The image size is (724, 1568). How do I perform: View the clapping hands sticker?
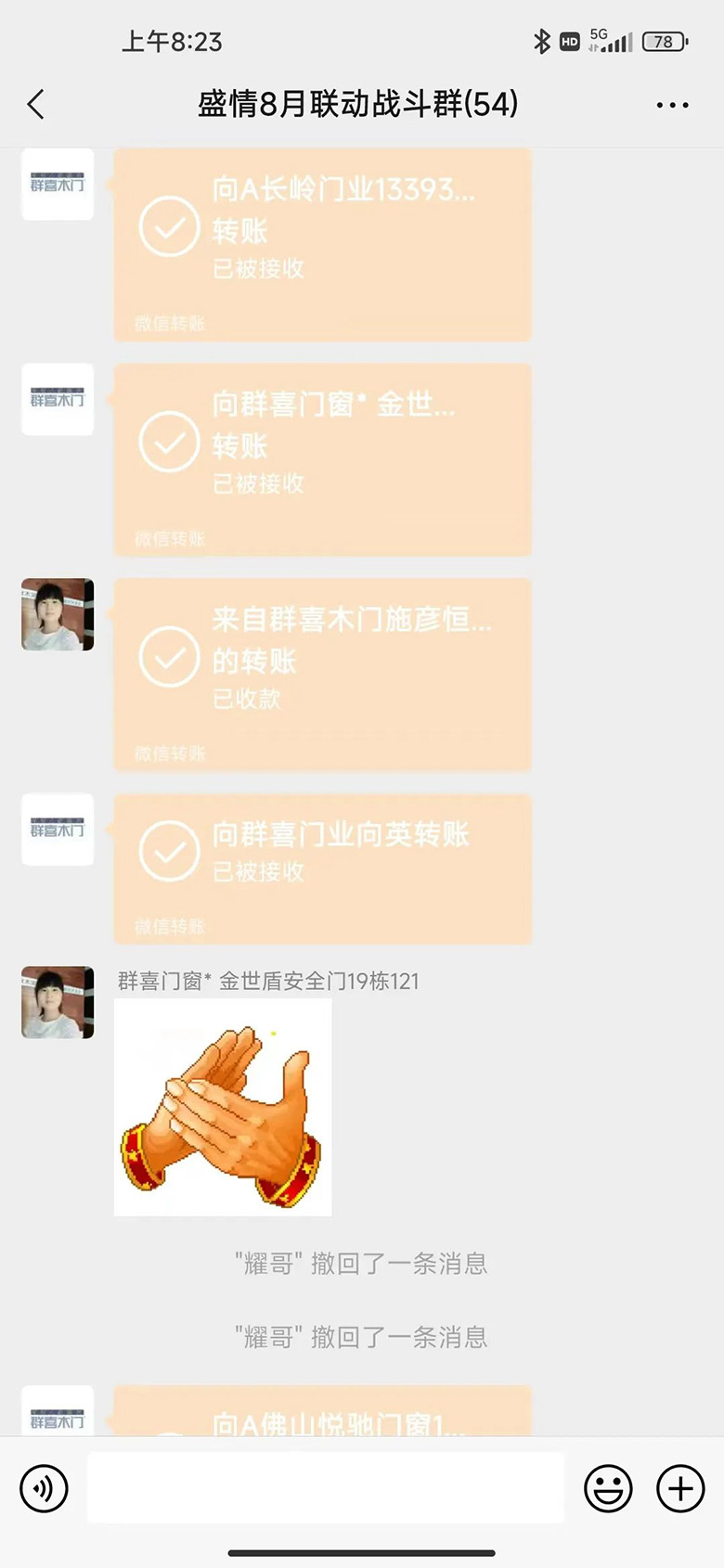(x=223, y=1107)
